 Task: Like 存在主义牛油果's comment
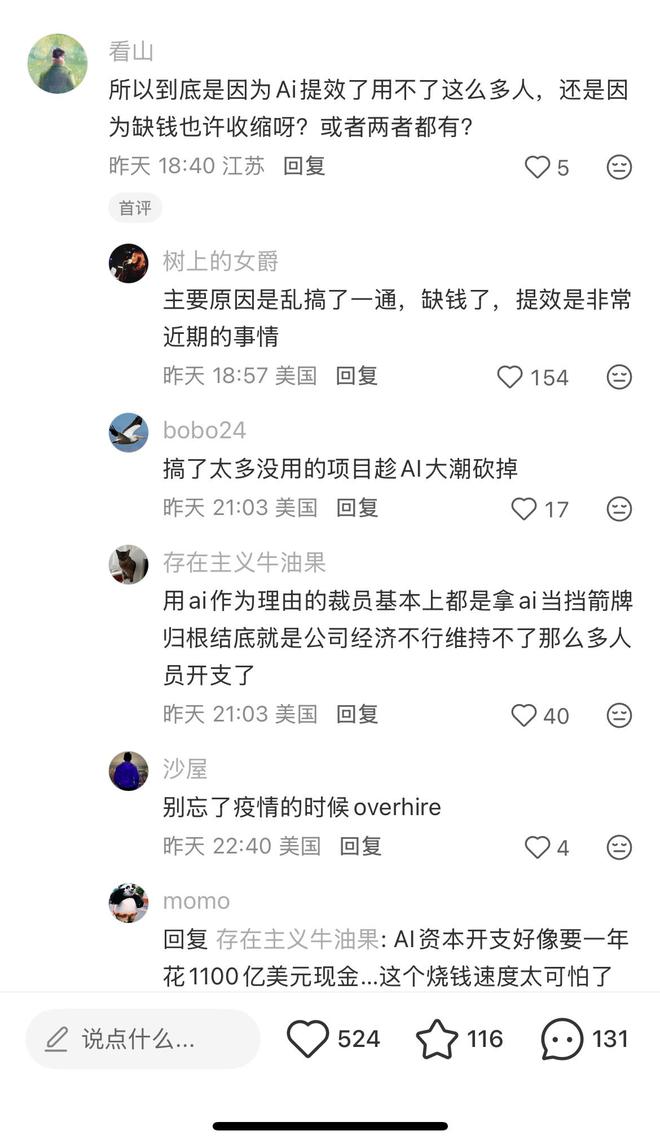(x=524, y=715)
